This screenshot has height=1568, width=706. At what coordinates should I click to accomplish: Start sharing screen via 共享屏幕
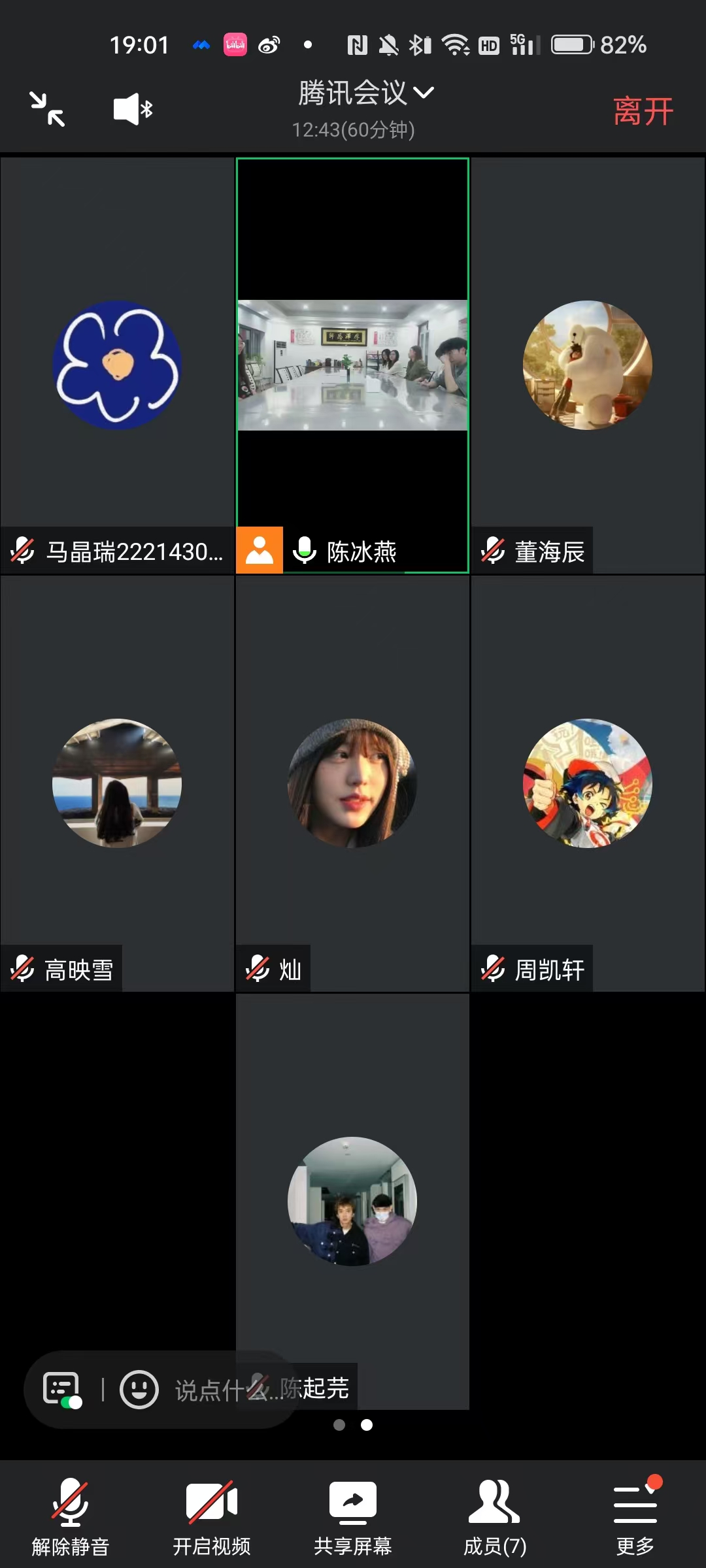point(353,1516)
